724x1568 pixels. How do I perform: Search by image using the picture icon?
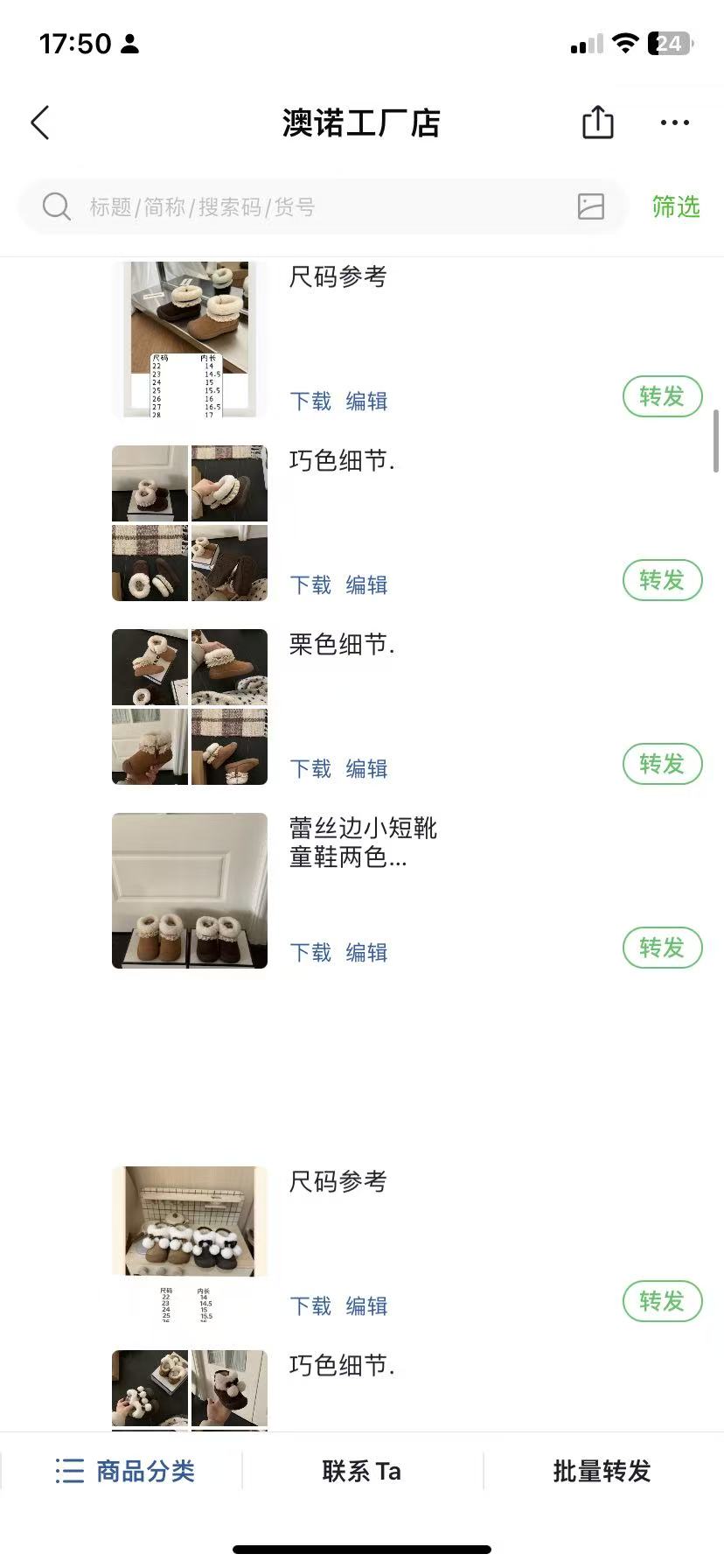(591, 207)
